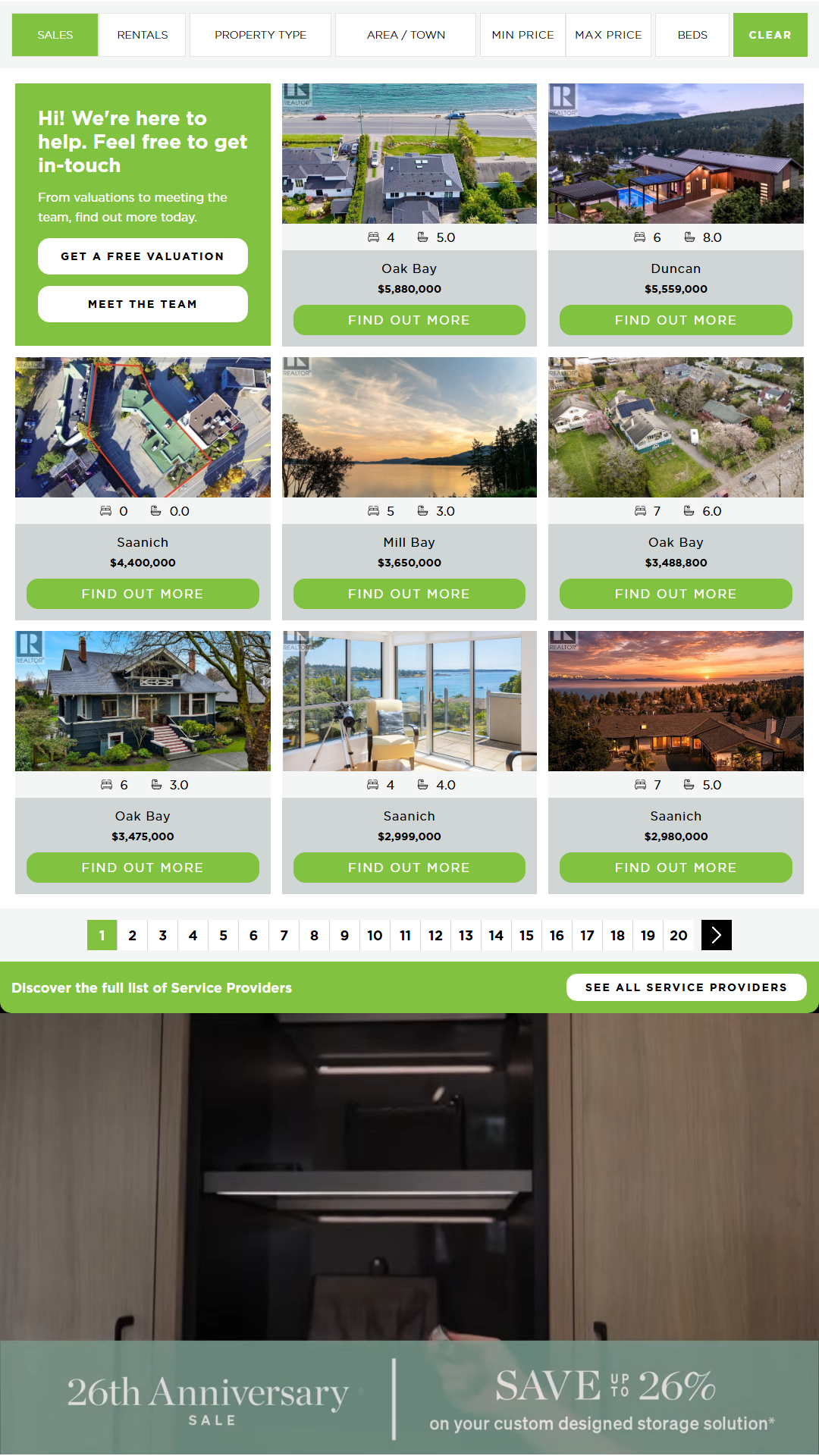
Task: Open the Max Price dropdown
Action: tap(608, 35)
